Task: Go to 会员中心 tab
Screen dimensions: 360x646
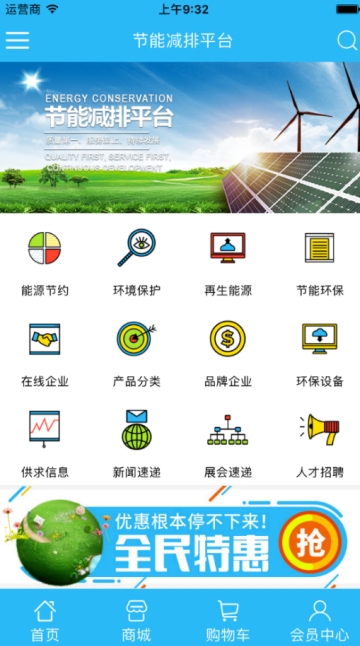Action: tap(320, 620)
